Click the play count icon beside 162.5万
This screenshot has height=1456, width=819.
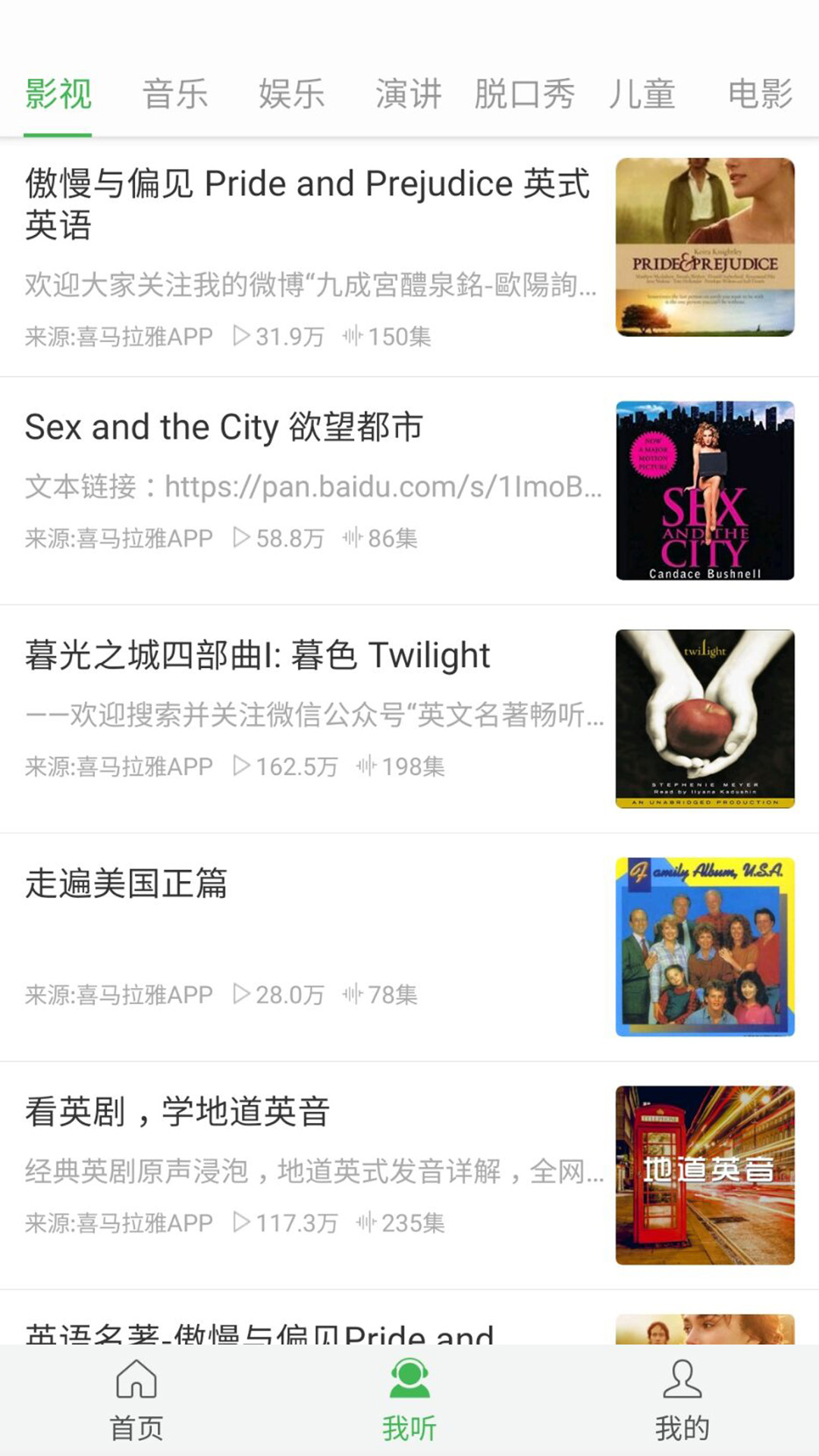tap(244, 766)
